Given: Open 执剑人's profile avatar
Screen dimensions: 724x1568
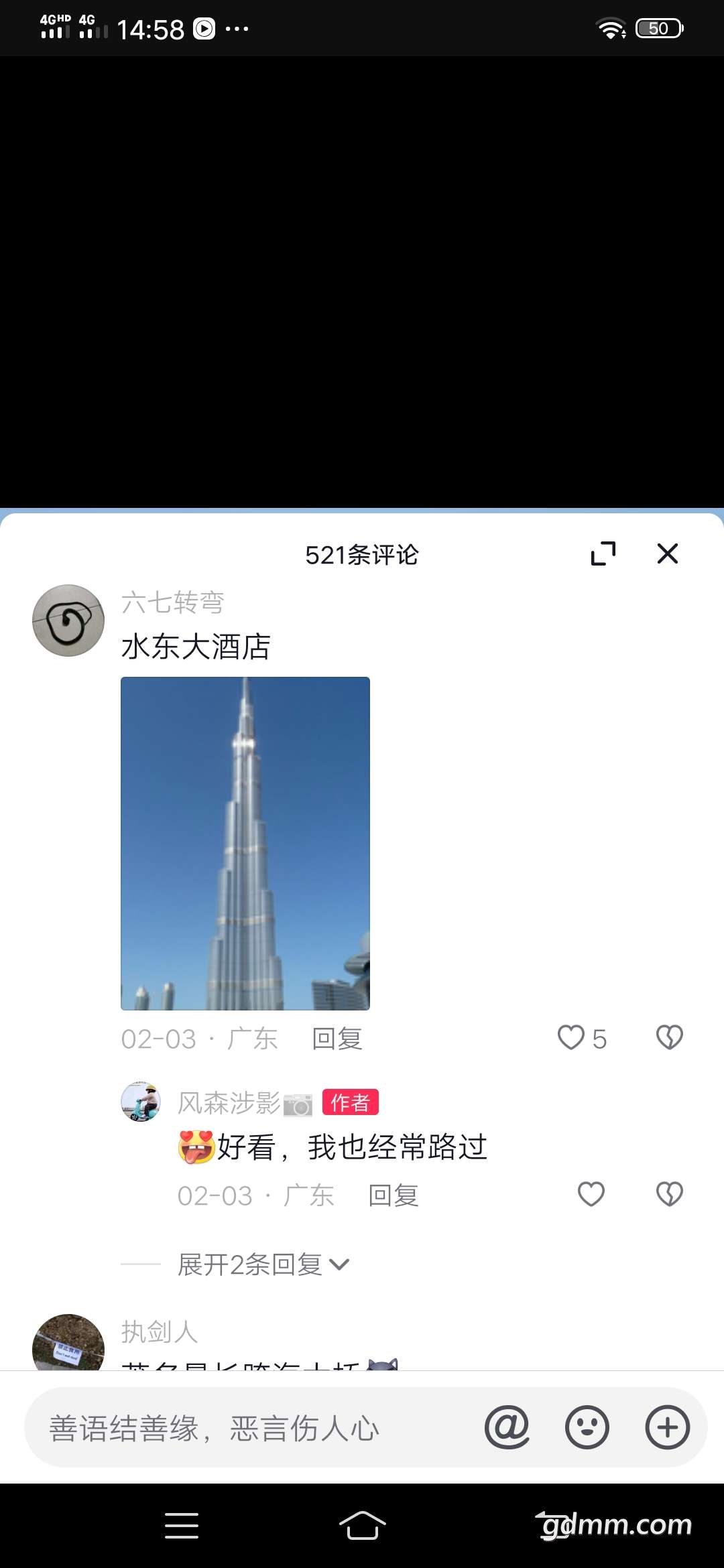Looking at the screenshot, I should point(68,1342).
